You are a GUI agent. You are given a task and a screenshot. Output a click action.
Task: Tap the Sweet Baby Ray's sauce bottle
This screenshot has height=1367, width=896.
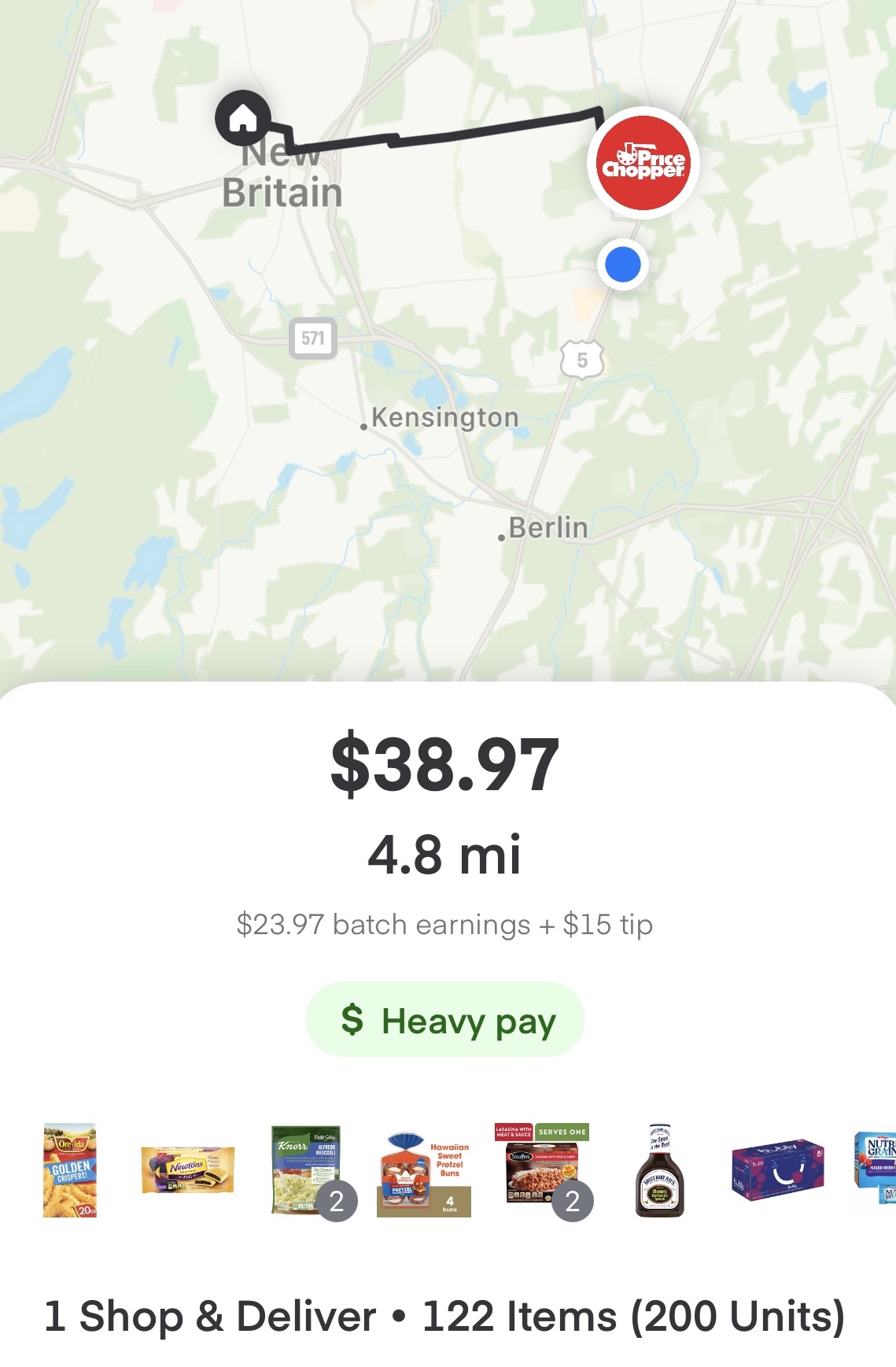(659, 1170)
